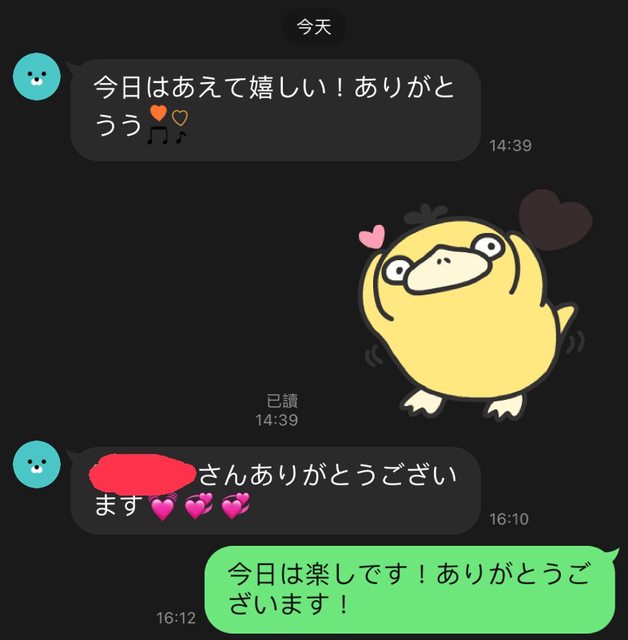The width and height of the screenshot is (628, 640).
Task: Open sender's avatar beside the 今日はあえて嬉しい message
Action: pyautogui.click(x=38, y=76)
